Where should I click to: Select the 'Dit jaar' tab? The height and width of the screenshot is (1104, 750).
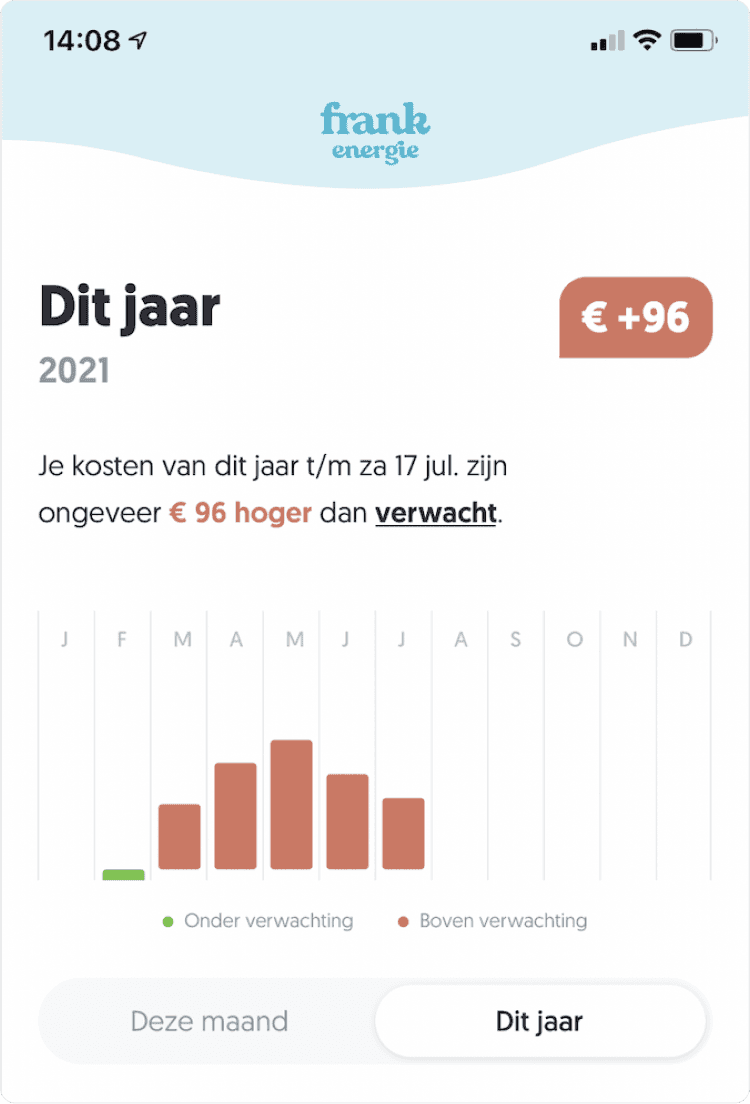tap(541, 1021)
